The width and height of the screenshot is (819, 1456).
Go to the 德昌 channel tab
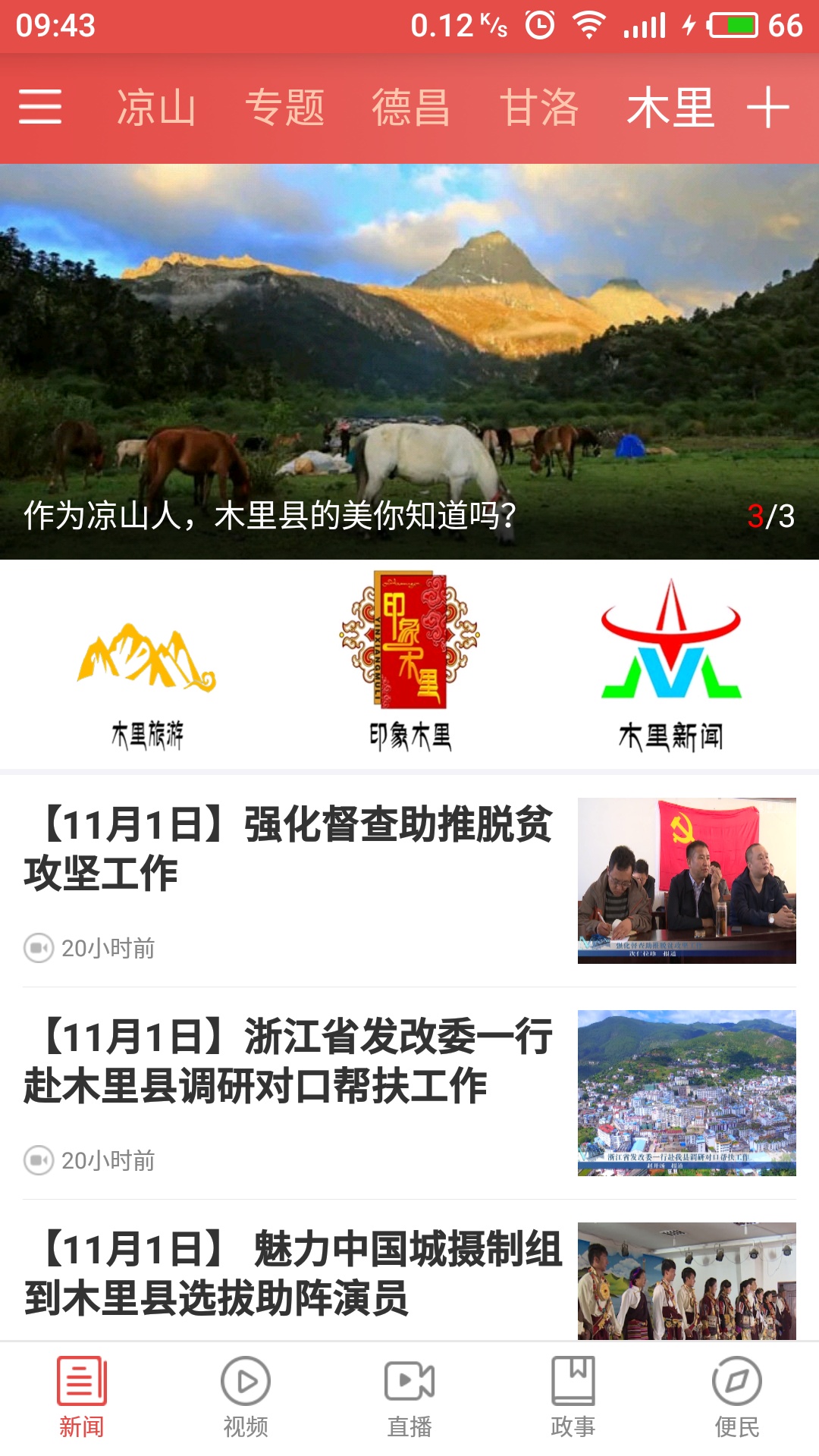pos(412,107)
